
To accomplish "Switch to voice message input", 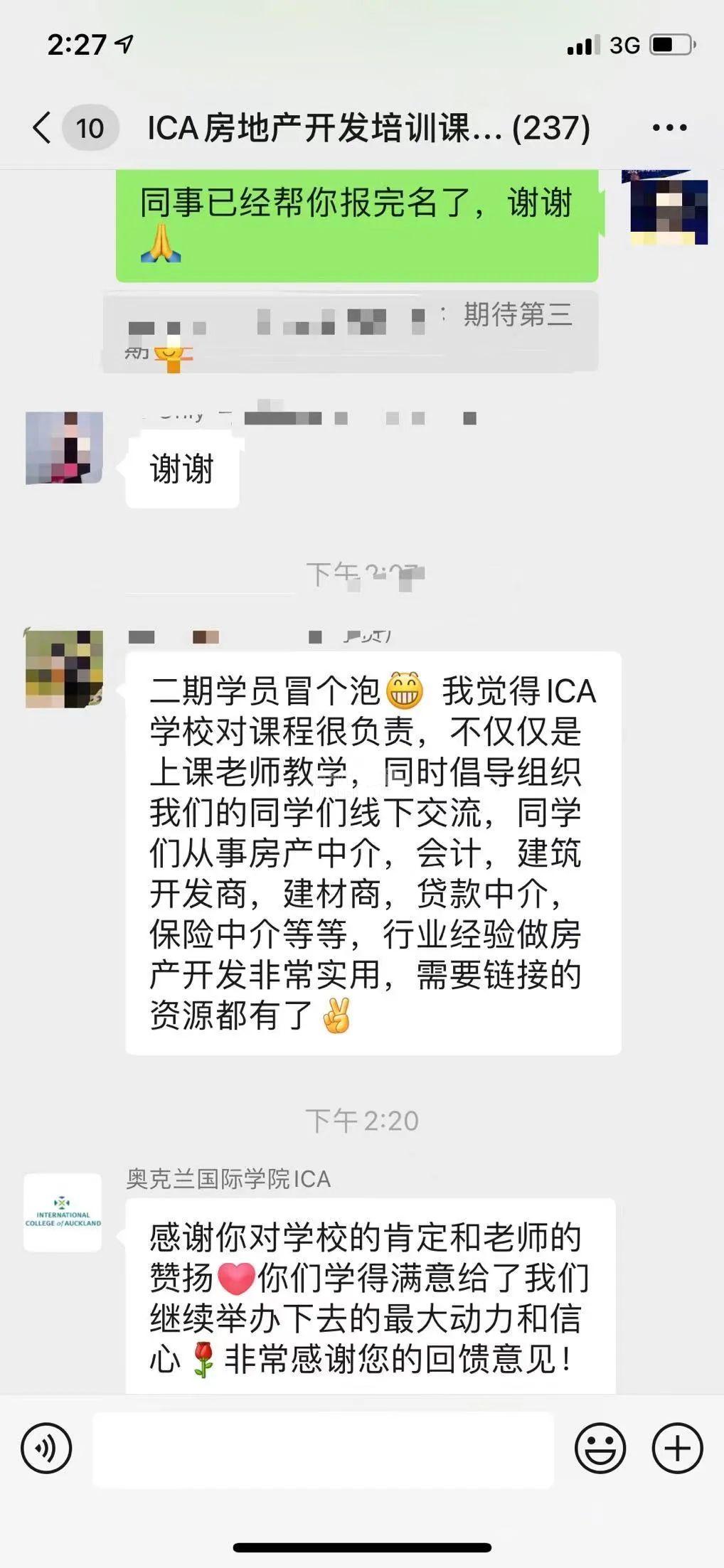I will click(47, 1448).
